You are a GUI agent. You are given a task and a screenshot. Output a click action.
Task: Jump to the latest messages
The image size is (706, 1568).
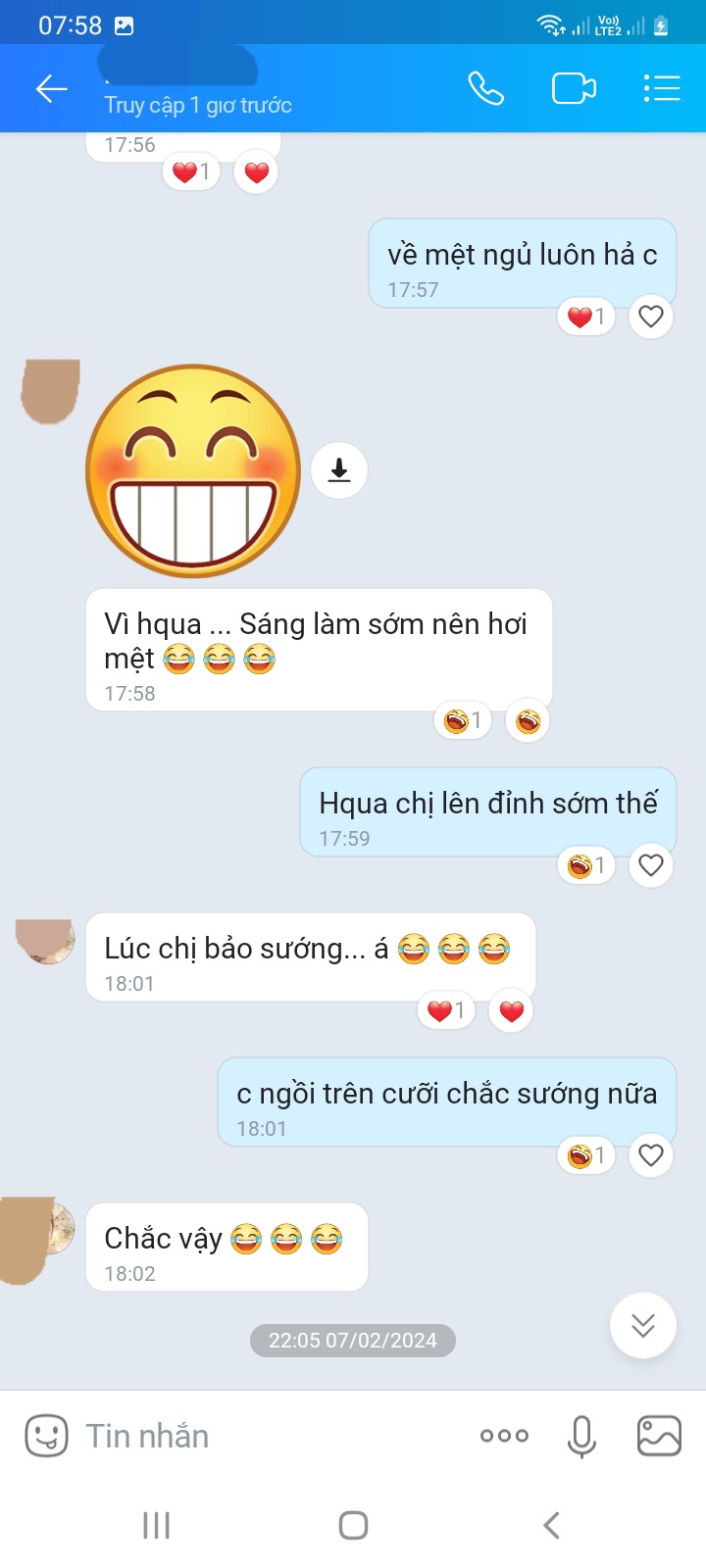coord(643,1326)
